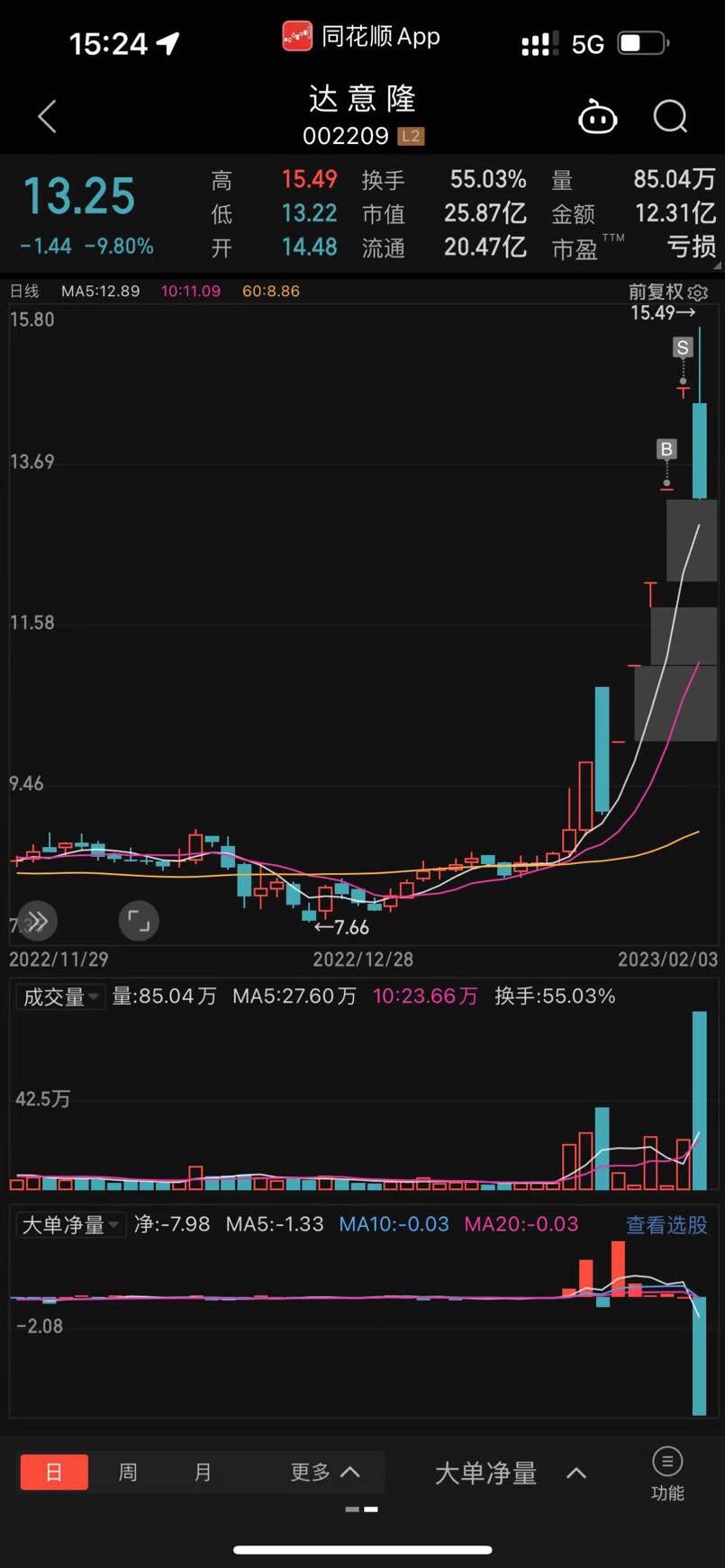Open 前复权 adjustment settings

668,292
